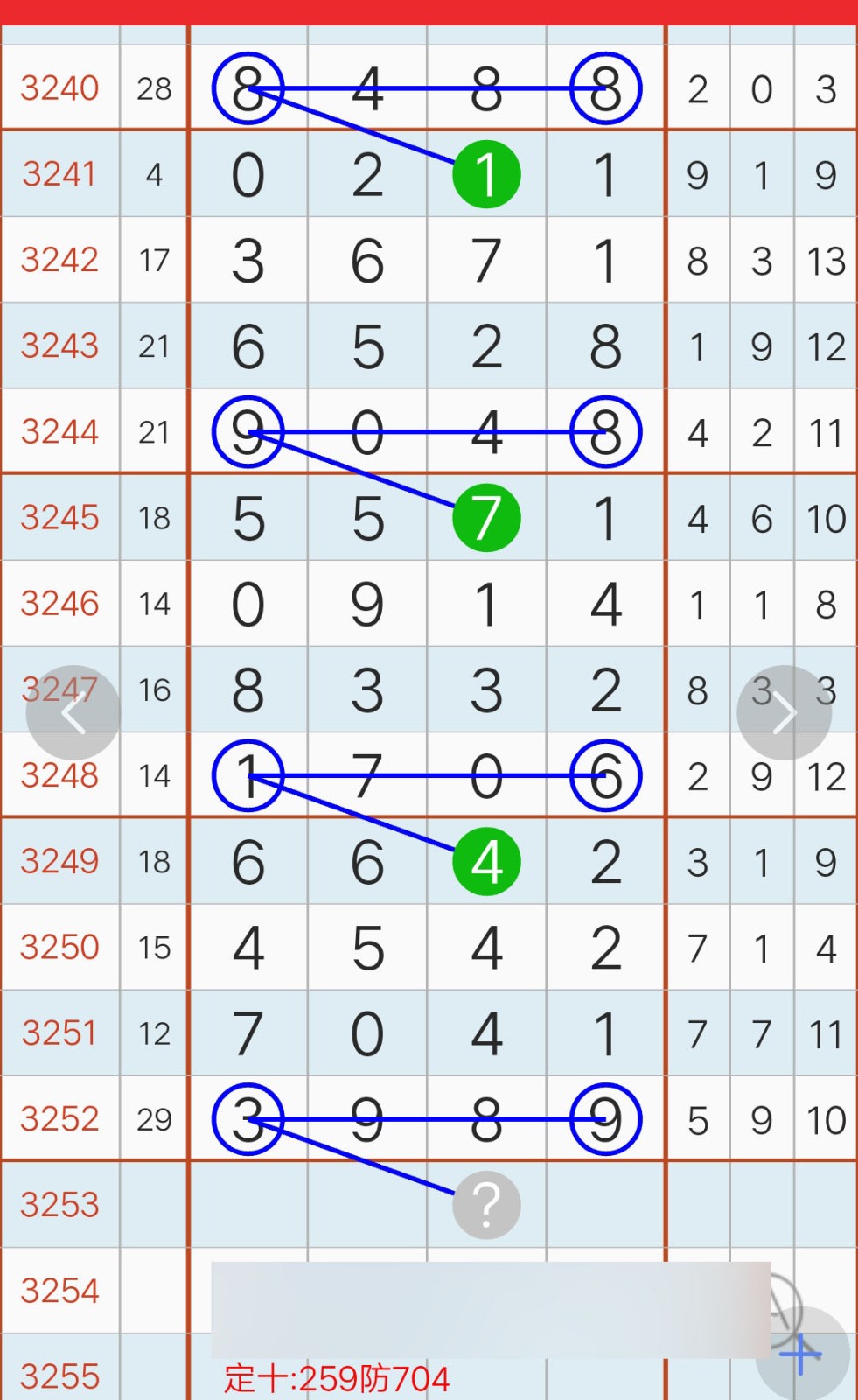Tap the blue plus floating button
The width and height of the screenshot is (858, 1400).
tap(801, 1356)
